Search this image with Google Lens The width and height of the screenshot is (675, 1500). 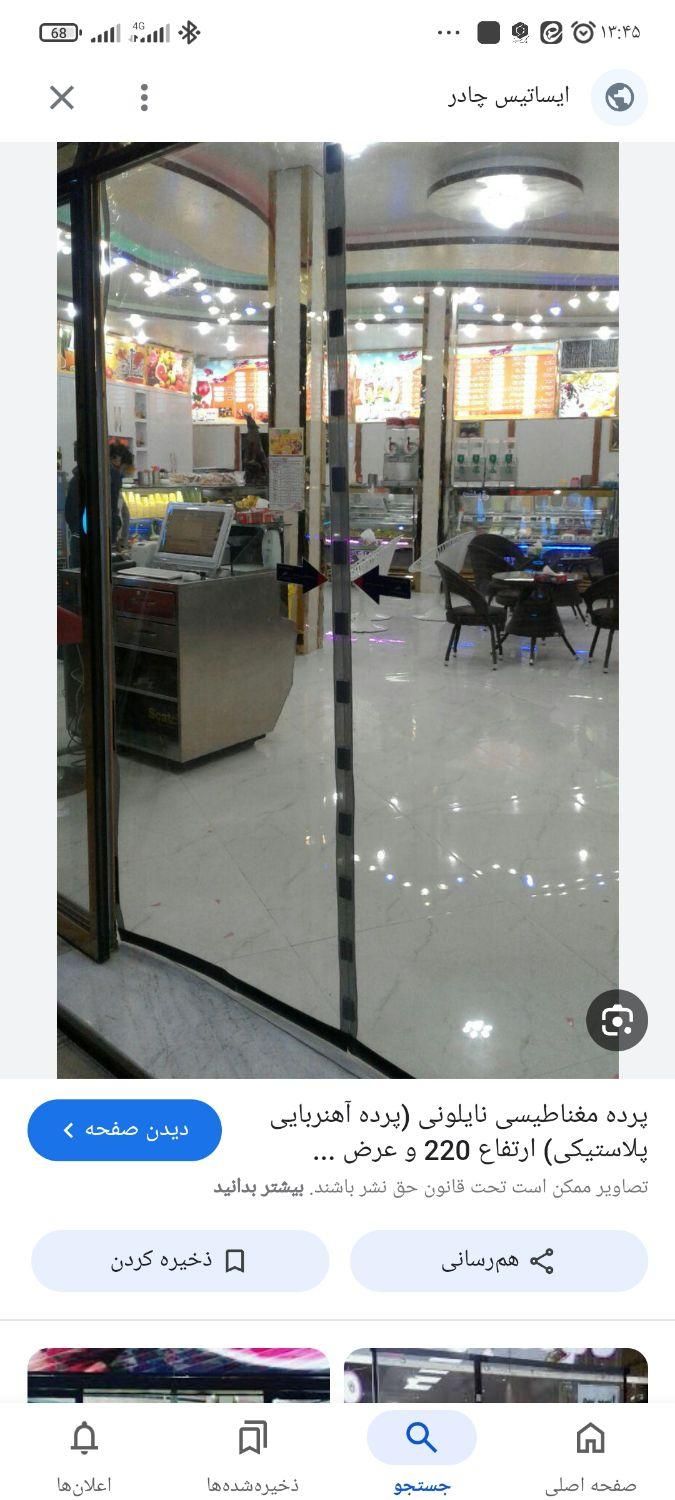point(616,1020)
